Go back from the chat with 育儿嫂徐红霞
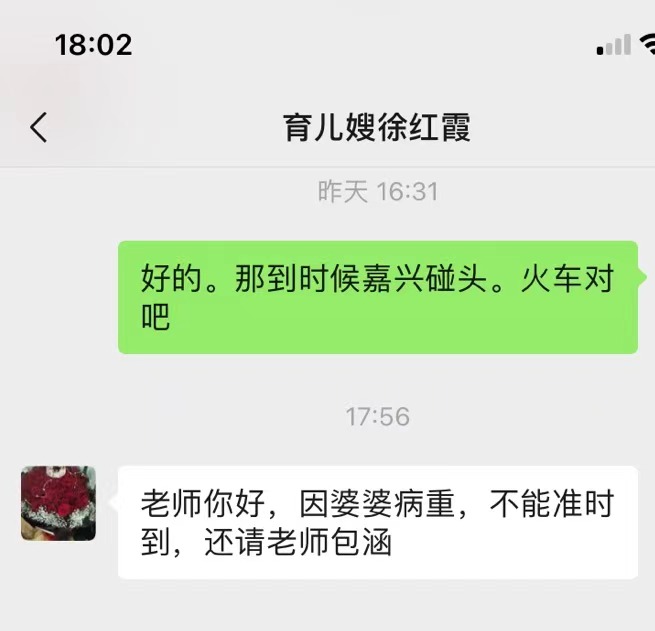The width and height of the screenshot is (655, 631). click(x=38, y=128)
